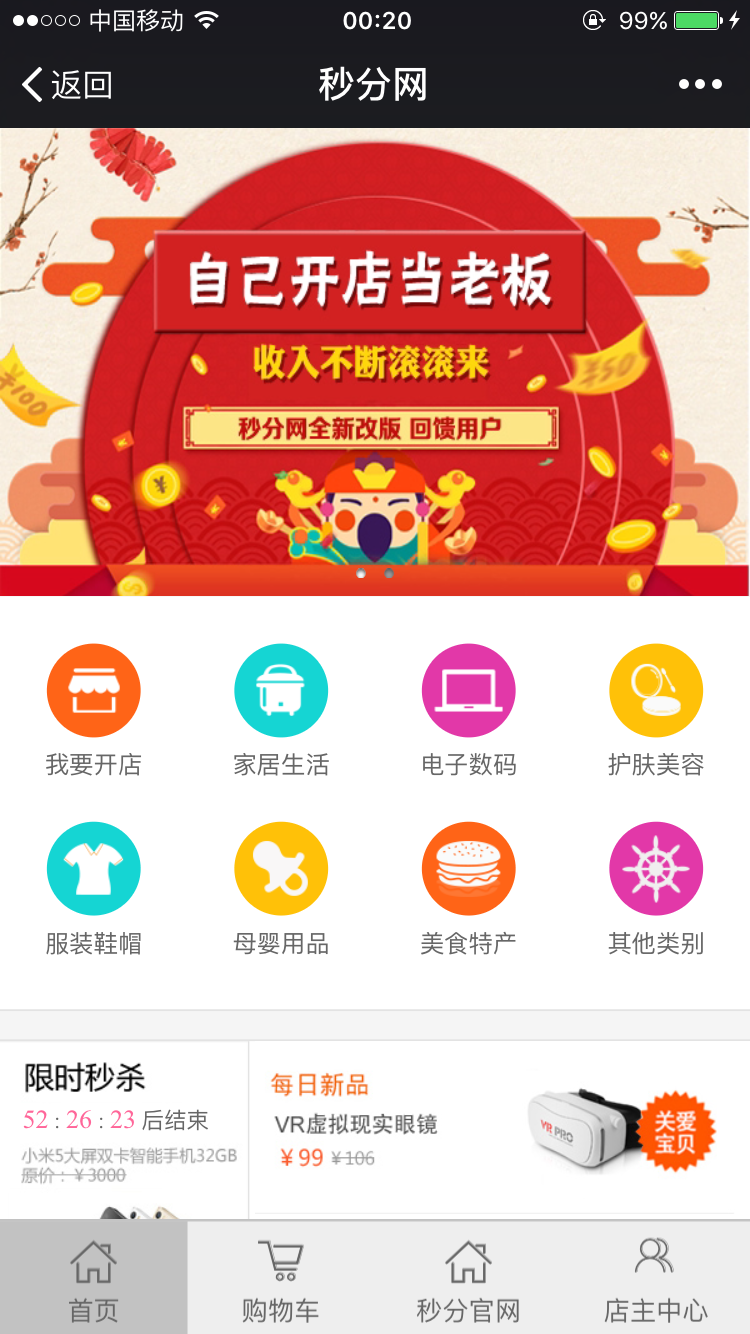This screenshot has height=1334, width=750.
Task: Open the shopping cart icon in bottom bar
Action: 280,1262
